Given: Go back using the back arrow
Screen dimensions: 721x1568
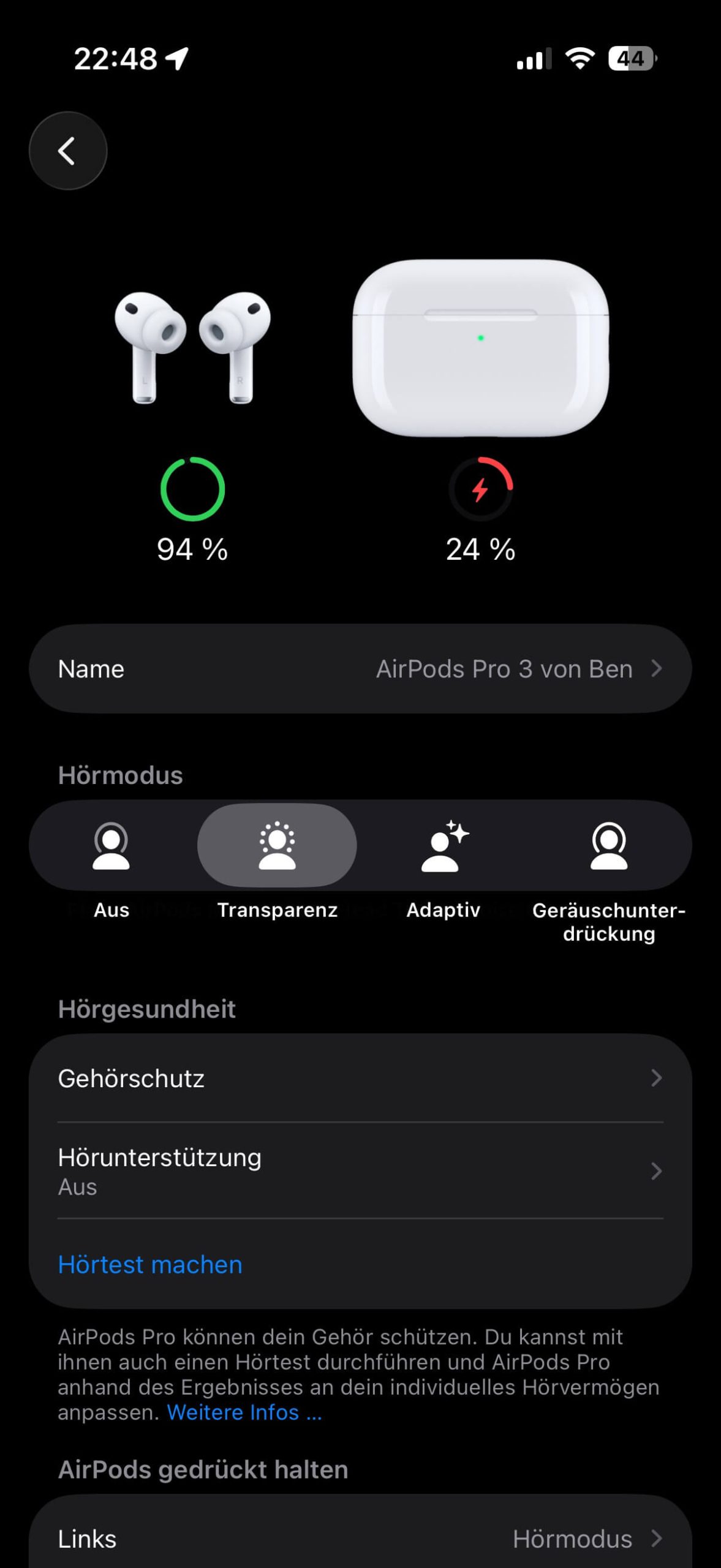Looking at the screenshot, I should click(x=67, y=151).
